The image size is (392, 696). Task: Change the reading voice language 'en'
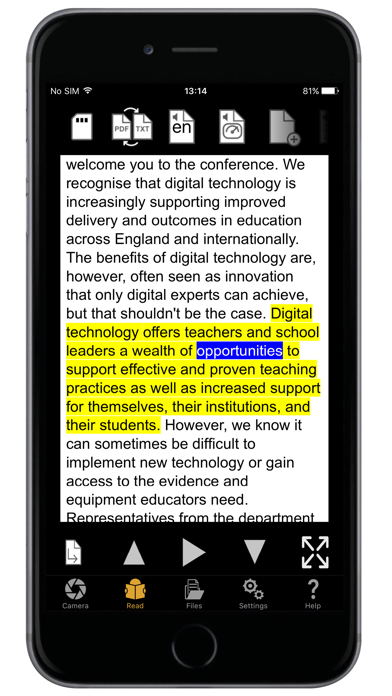(182, 127)
